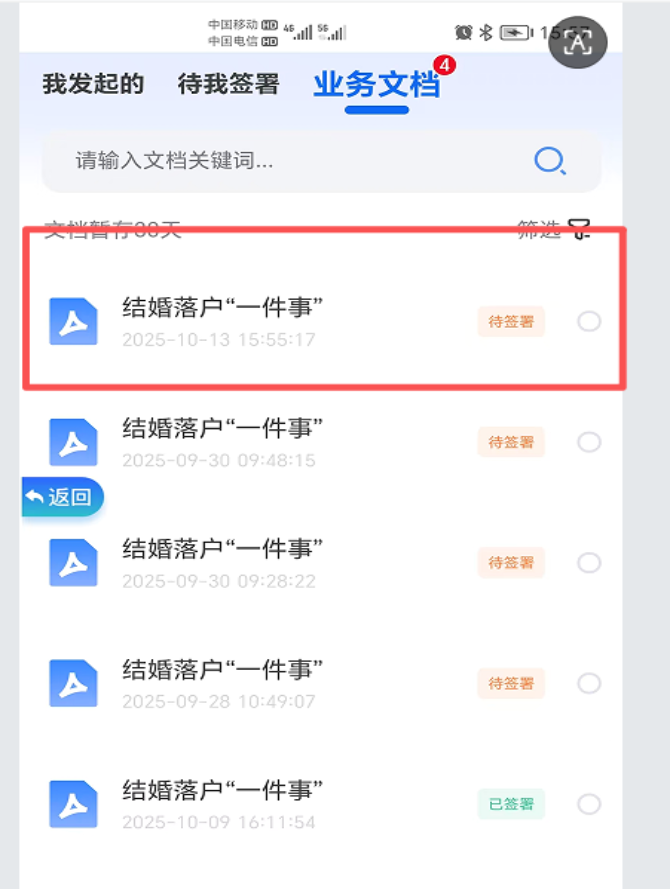The height and width of the screenshot is (890, 671).
Task: Switch to the 我发起的 tab
Action: tap(93, 84)
